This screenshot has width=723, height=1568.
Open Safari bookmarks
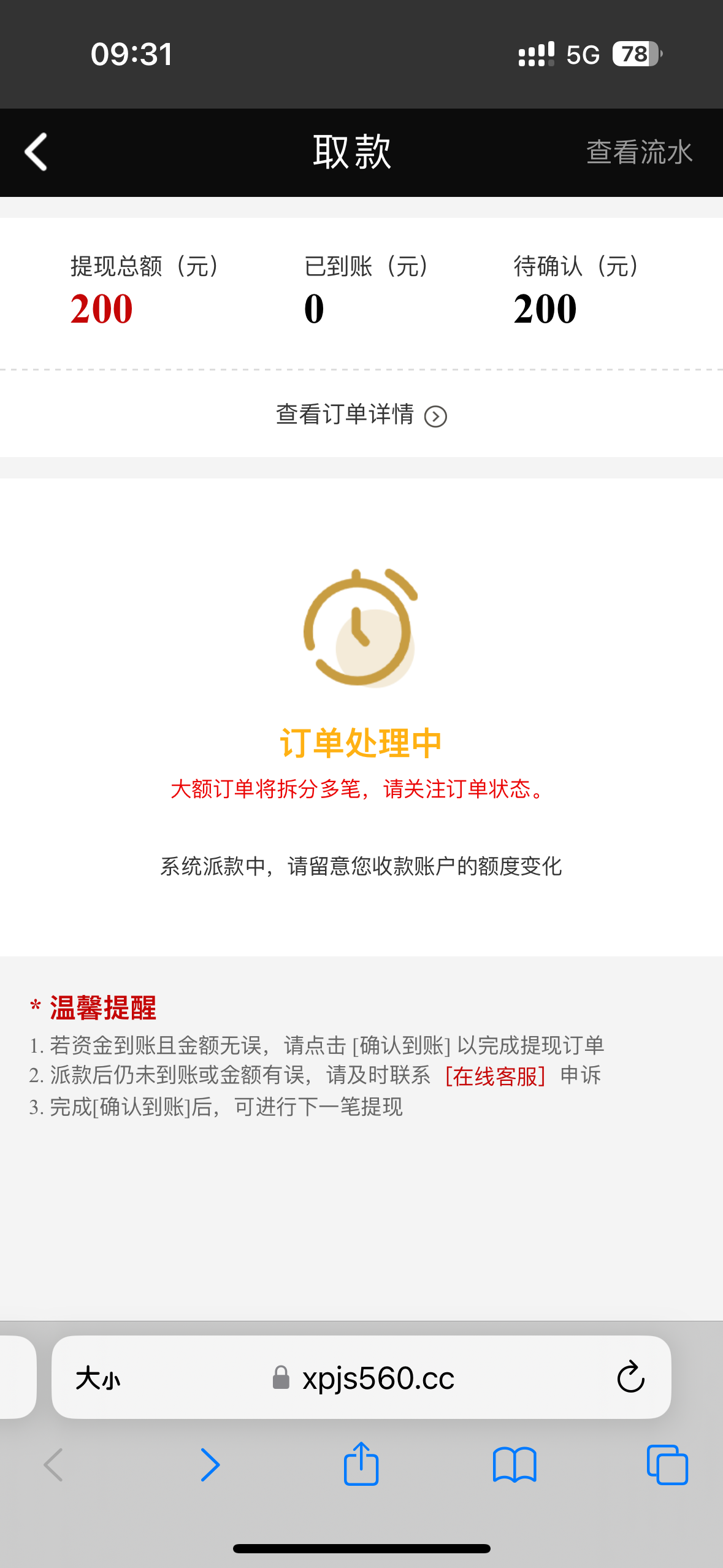pyautogui.click(x=514, y=1465)
